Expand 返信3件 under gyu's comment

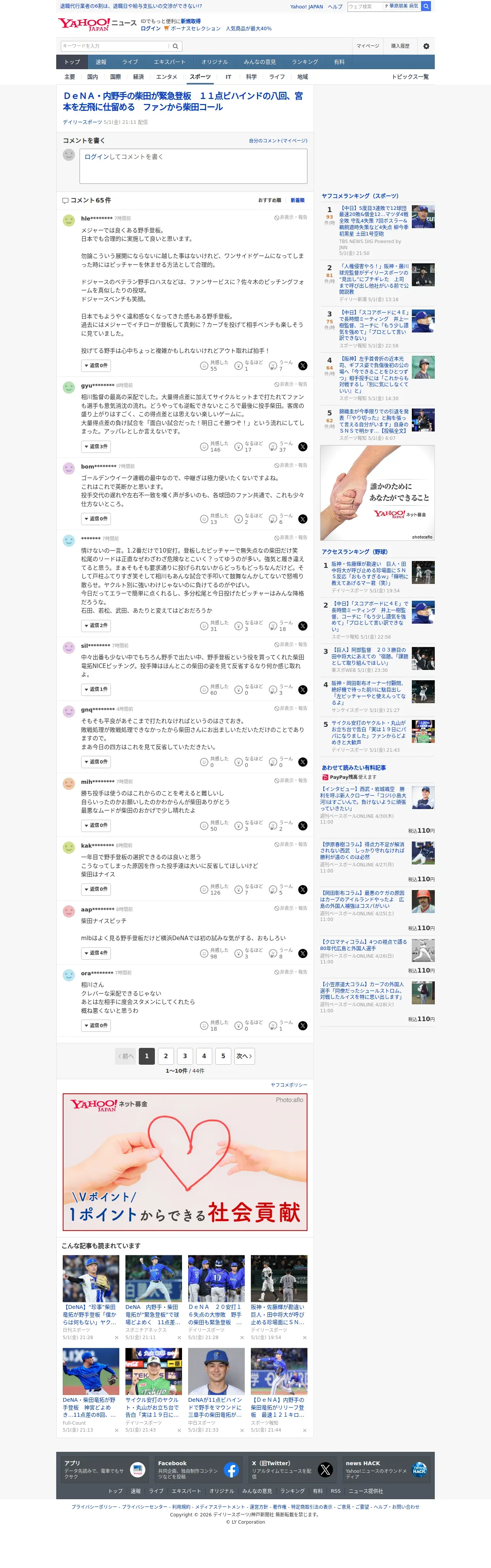pos(96,446)
